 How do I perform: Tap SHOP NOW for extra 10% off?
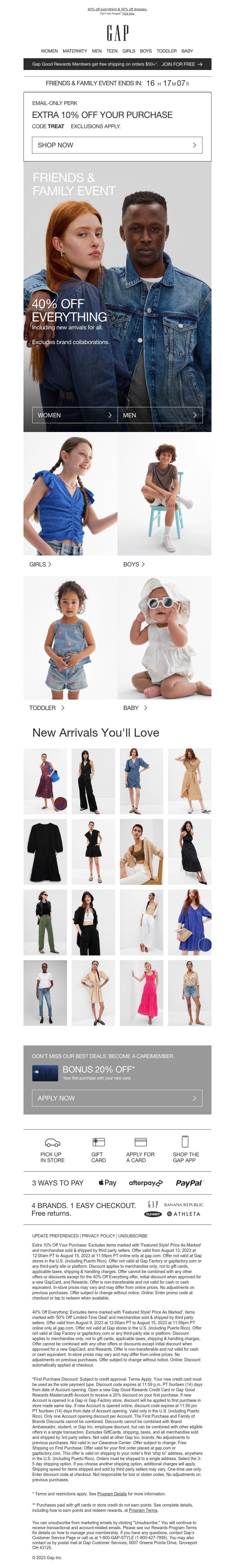tap(117, 145)
